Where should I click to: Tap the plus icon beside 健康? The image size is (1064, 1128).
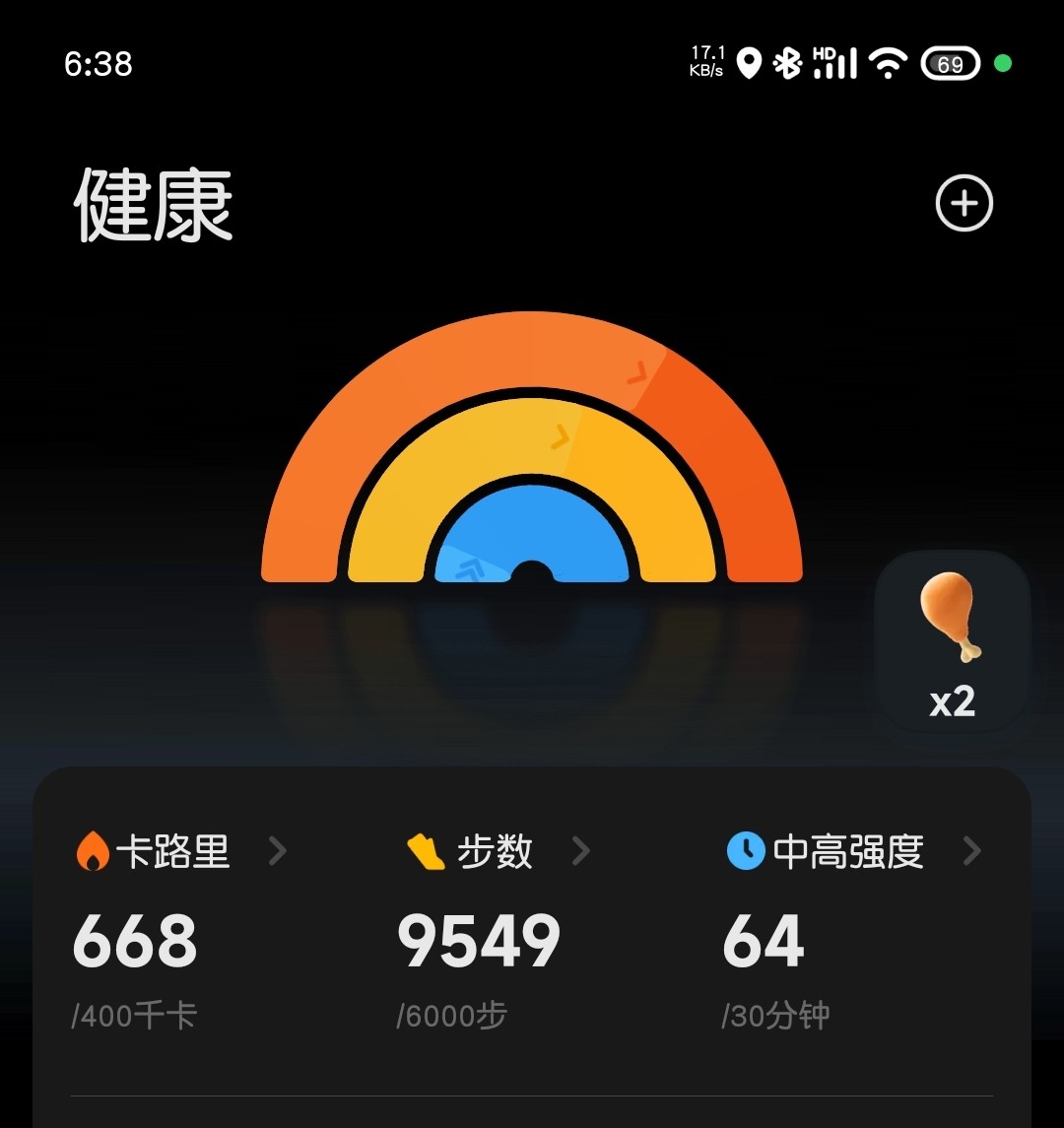[x=964, y=204]
